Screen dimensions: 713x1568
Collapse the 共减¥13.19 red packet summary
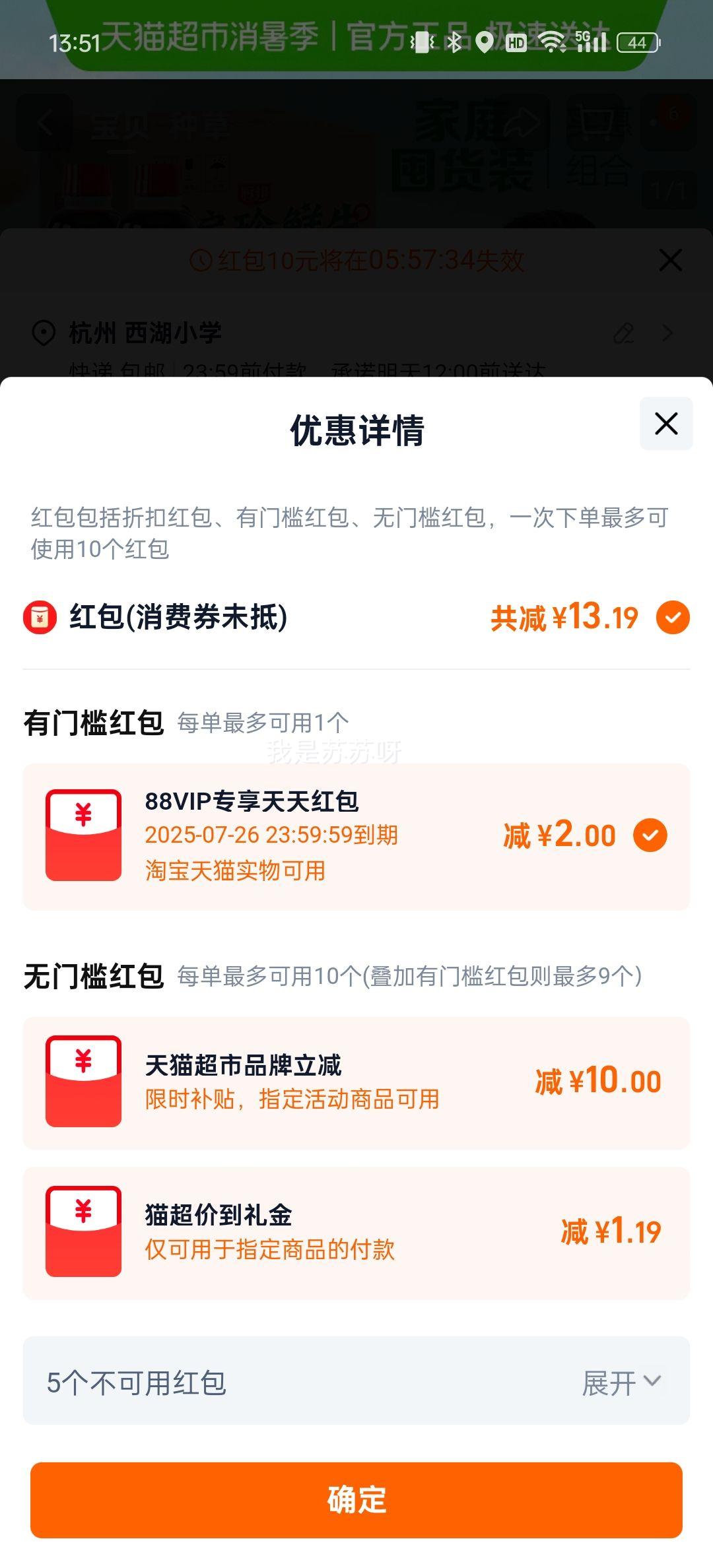tap(673, 618)
